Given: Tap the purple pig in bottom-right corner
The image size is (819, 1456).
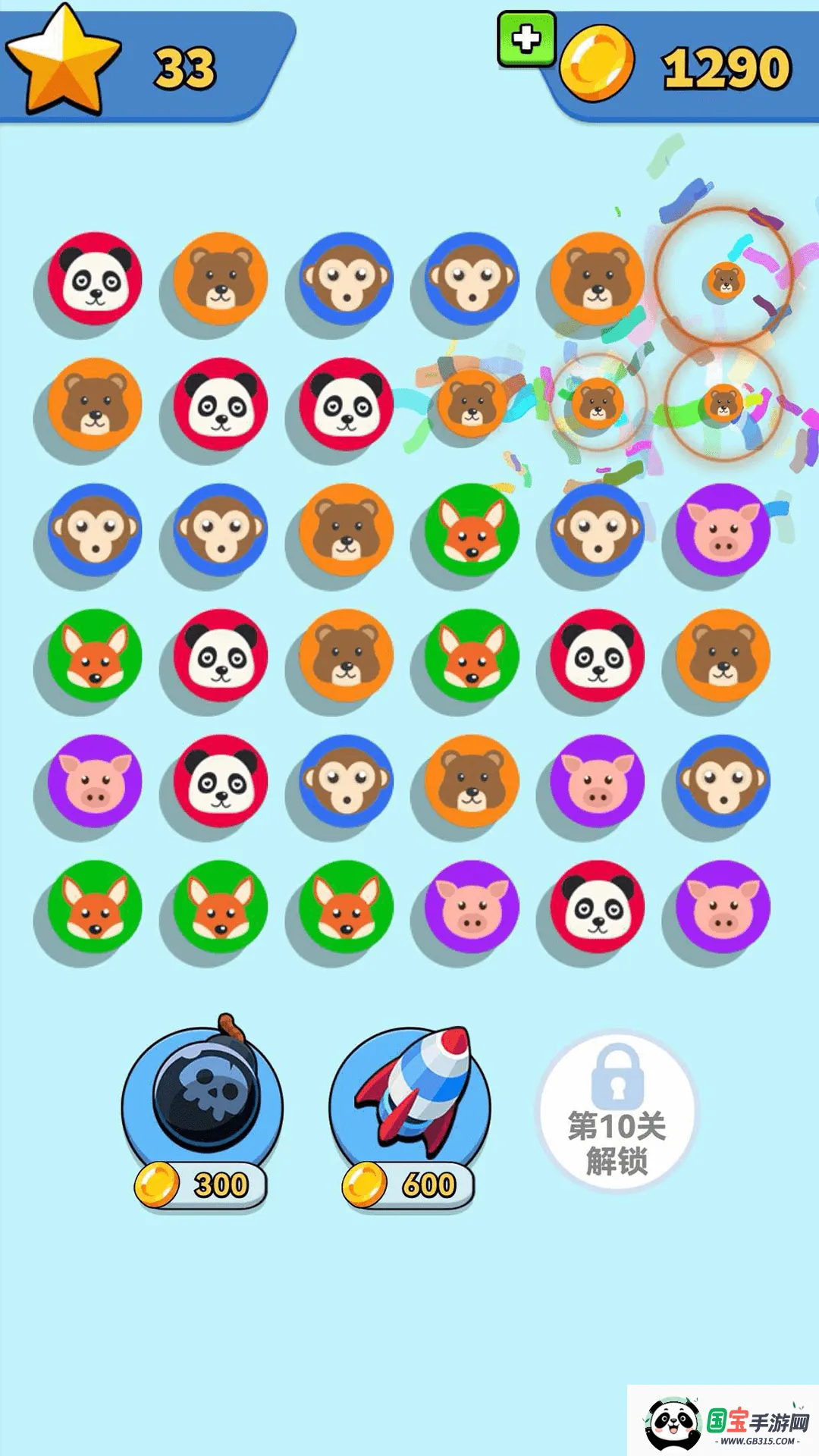Looking at the screenshot, I should 724,908.
